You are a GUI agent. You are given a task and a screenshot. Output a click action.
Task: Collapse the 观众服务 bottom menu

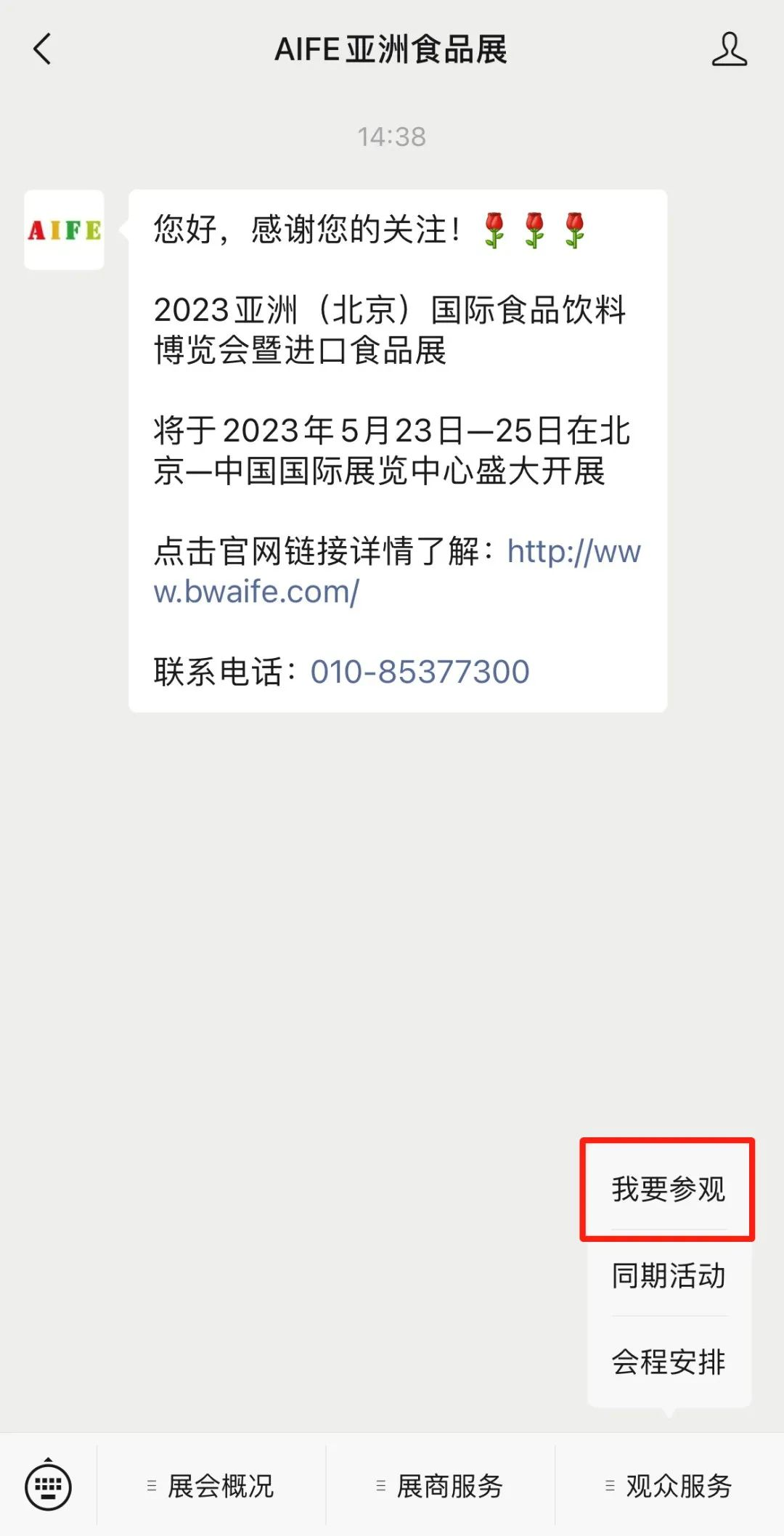coord(669,1486)
